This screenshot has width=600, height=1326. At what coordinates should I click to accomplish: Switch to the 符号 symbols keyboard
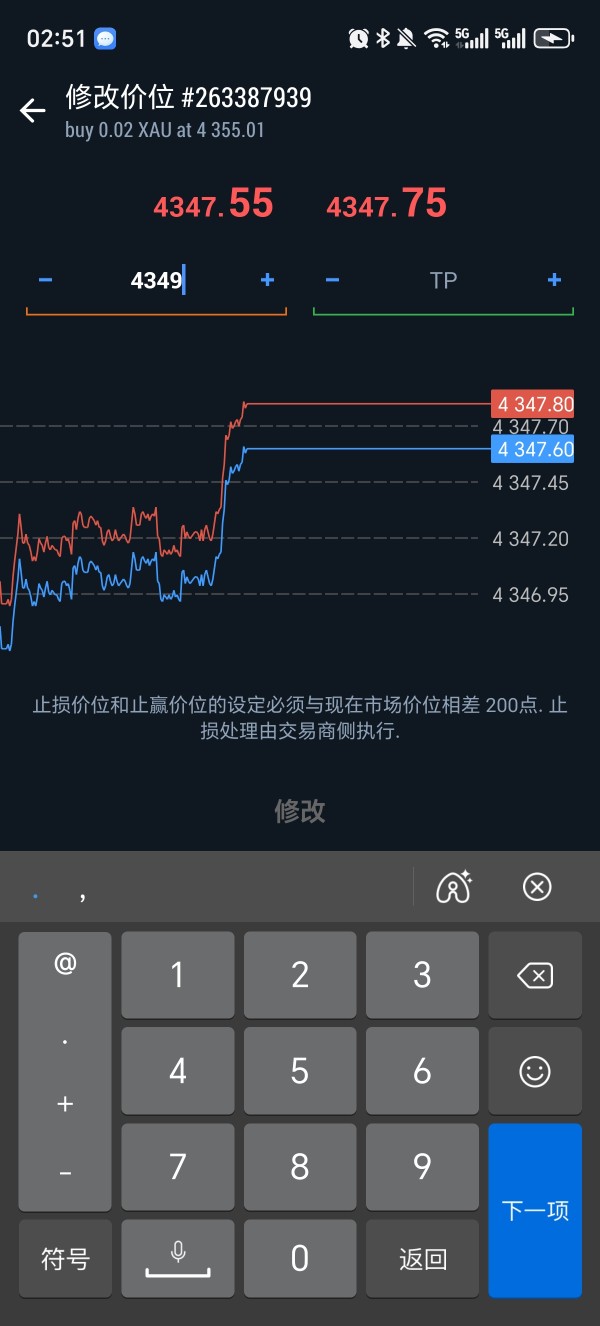point(65,1259)
